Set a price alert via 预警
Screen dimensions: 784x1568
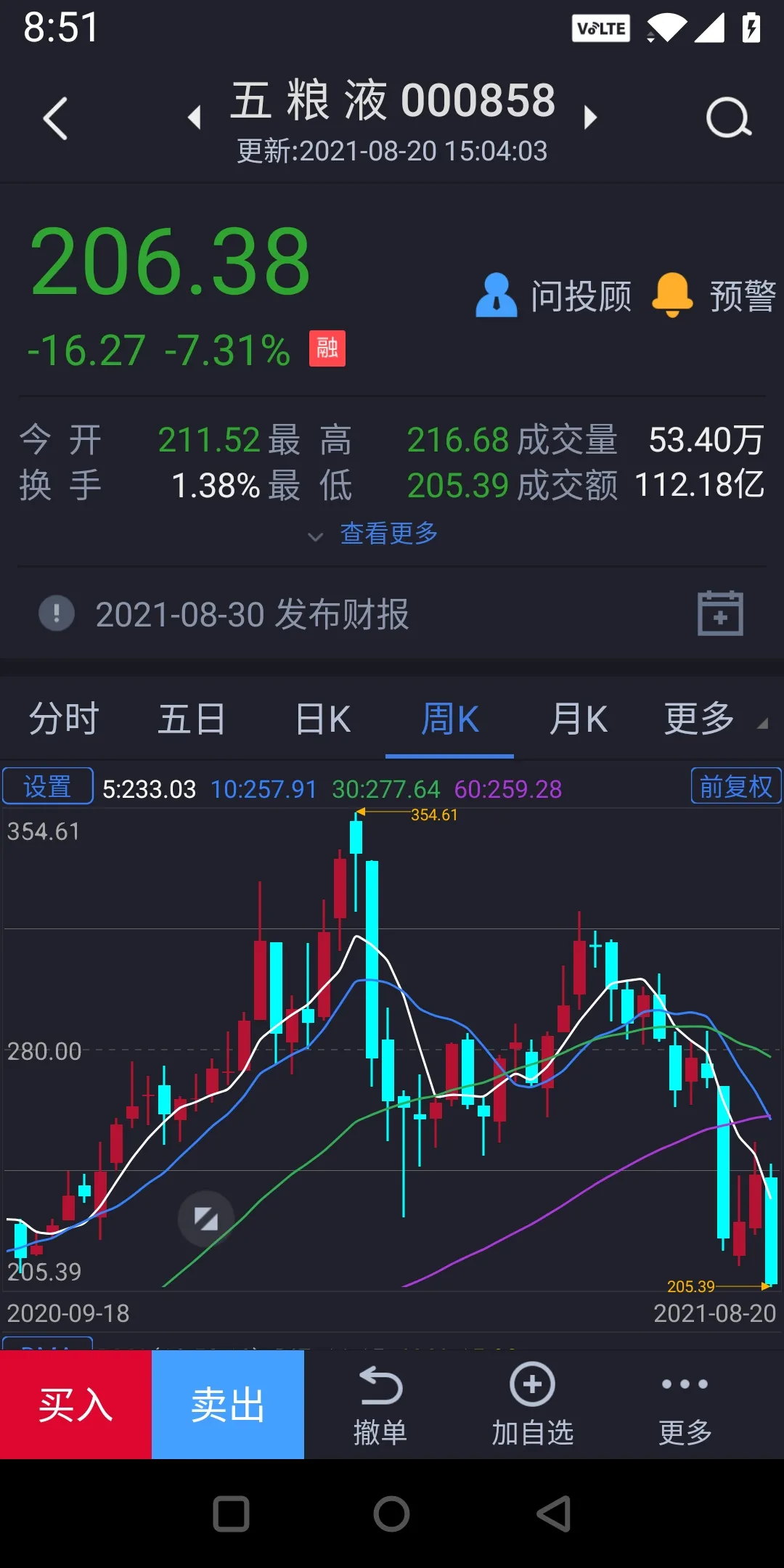(x=714, y=295)
